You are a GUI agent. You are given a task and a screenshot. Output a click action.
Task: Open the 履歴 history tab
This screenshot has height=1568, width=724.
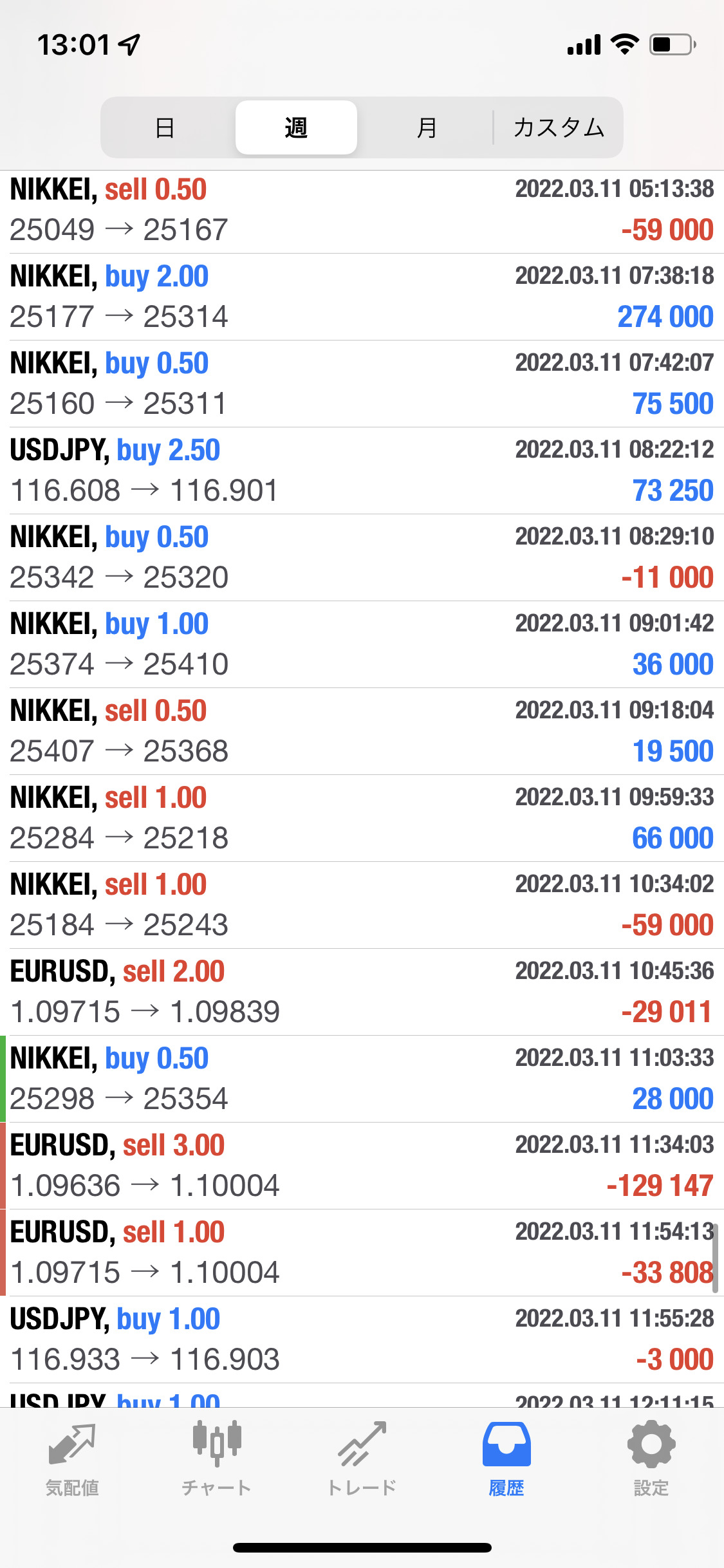coord(506,1460)
